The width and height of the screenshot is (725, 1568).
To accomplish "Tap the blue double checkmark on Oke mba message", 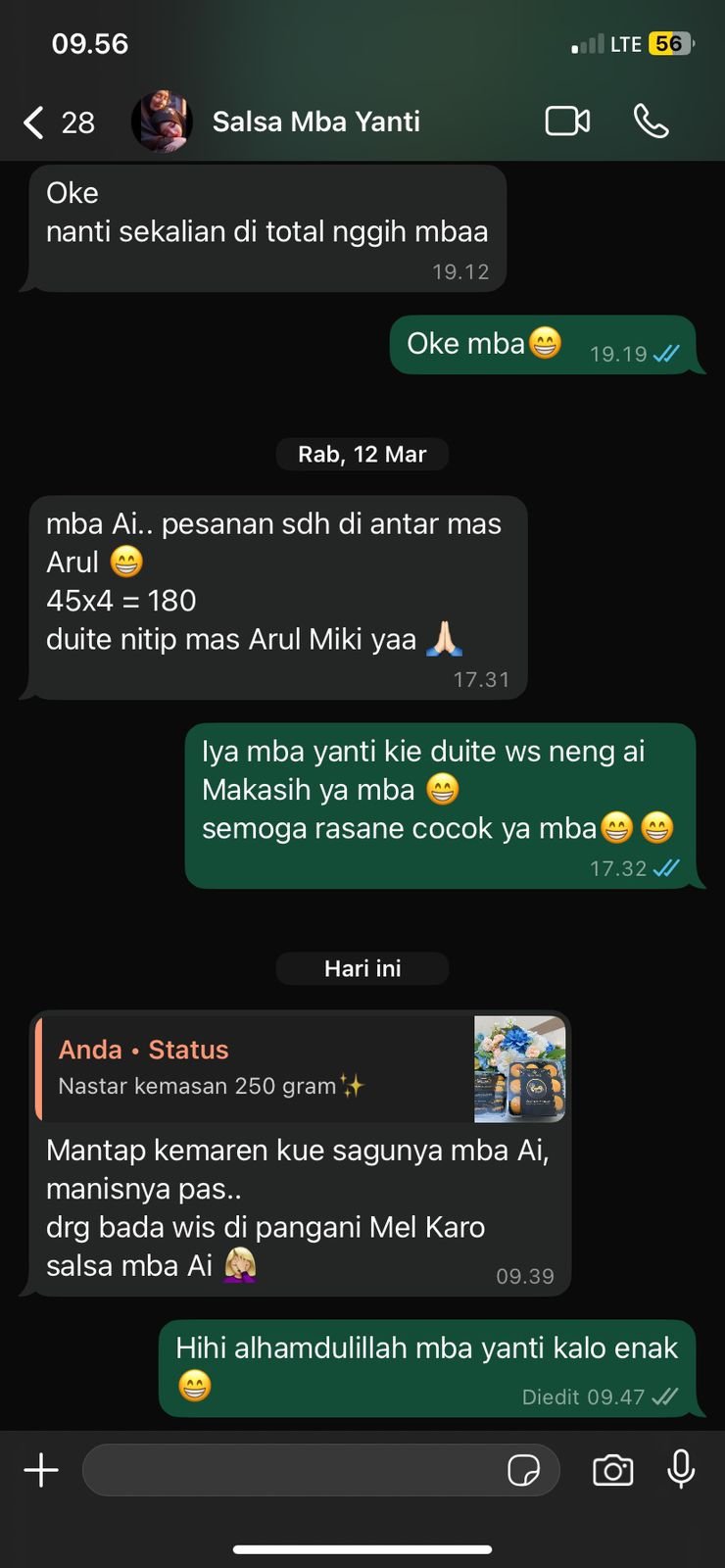I will 665,355.
